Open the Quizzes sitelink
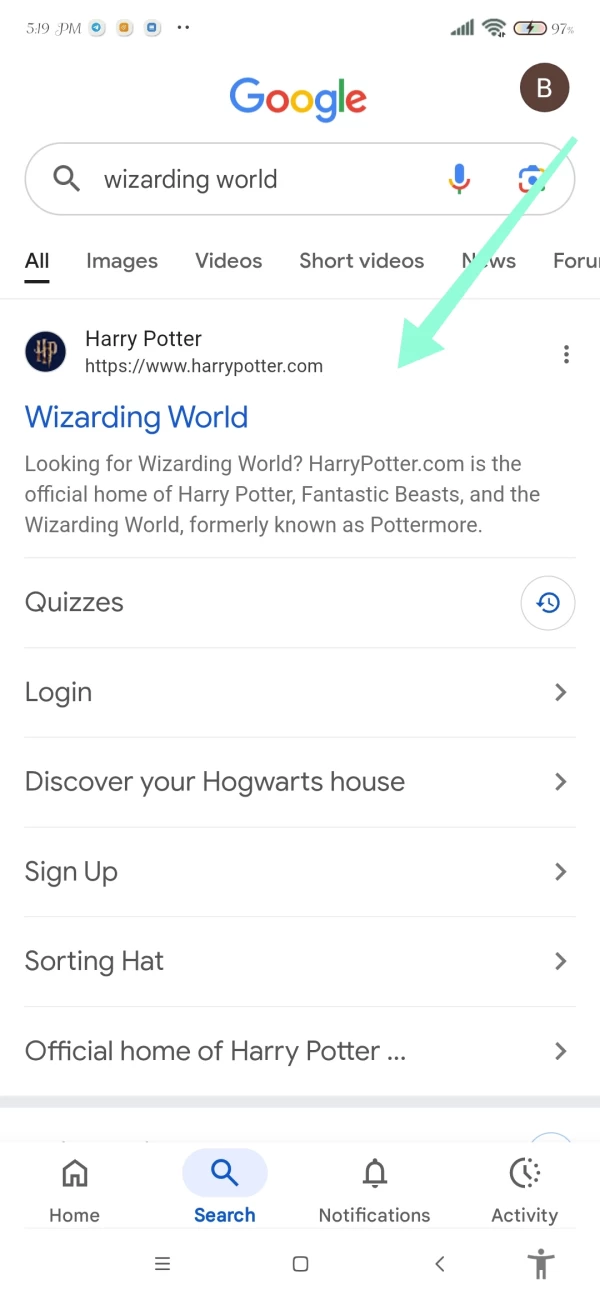 [74, 602]
